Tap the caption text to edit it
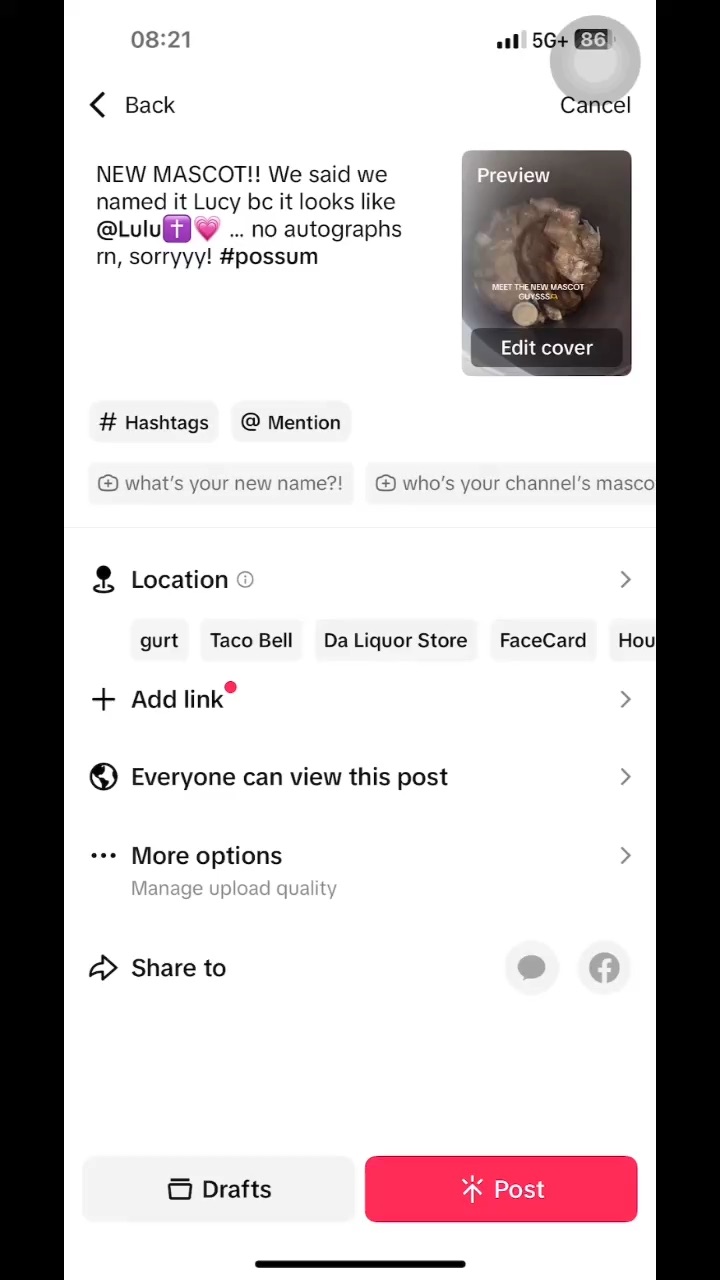Image resolution: width=720 pixels, height=1280 pixels. [250, 215]
